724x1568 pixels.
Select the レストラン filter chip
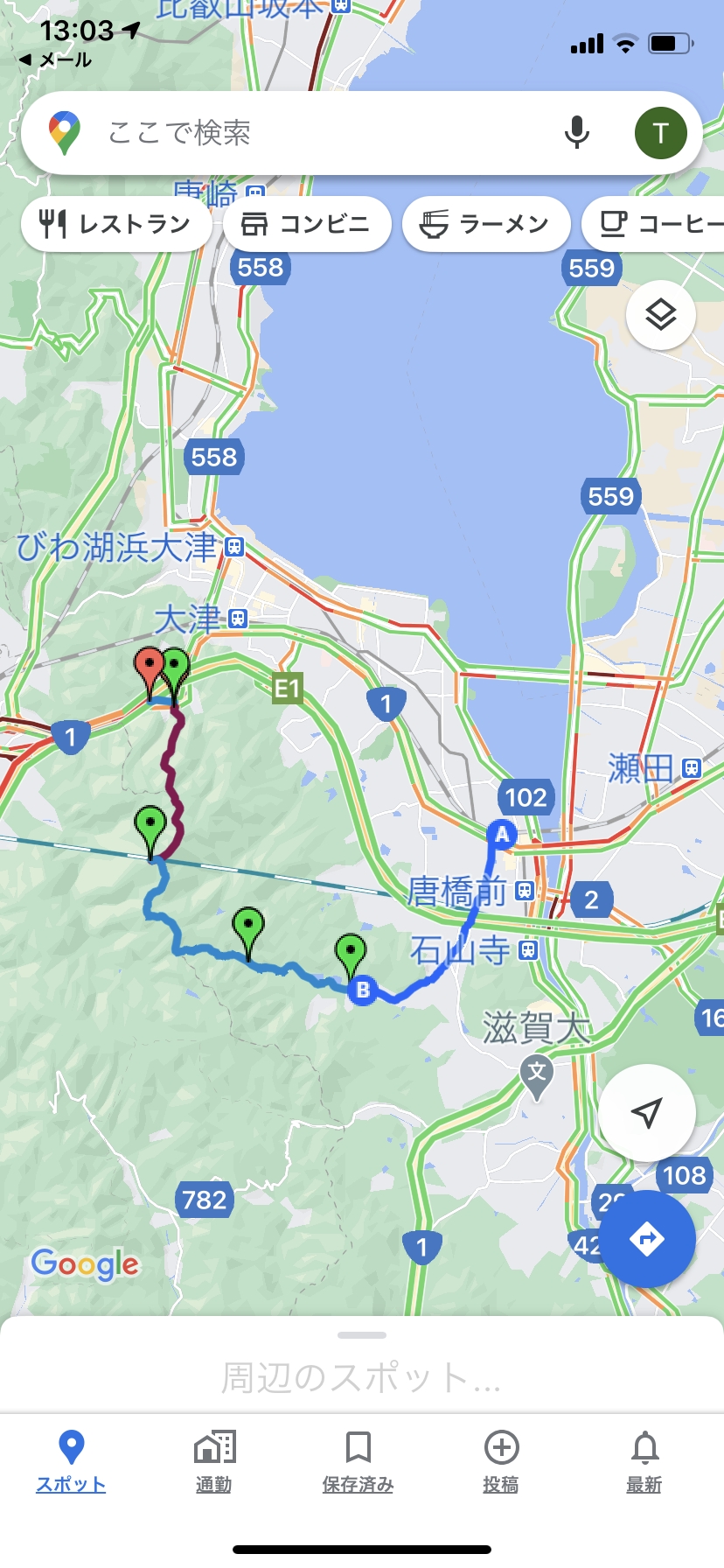[x=116, y=224]
